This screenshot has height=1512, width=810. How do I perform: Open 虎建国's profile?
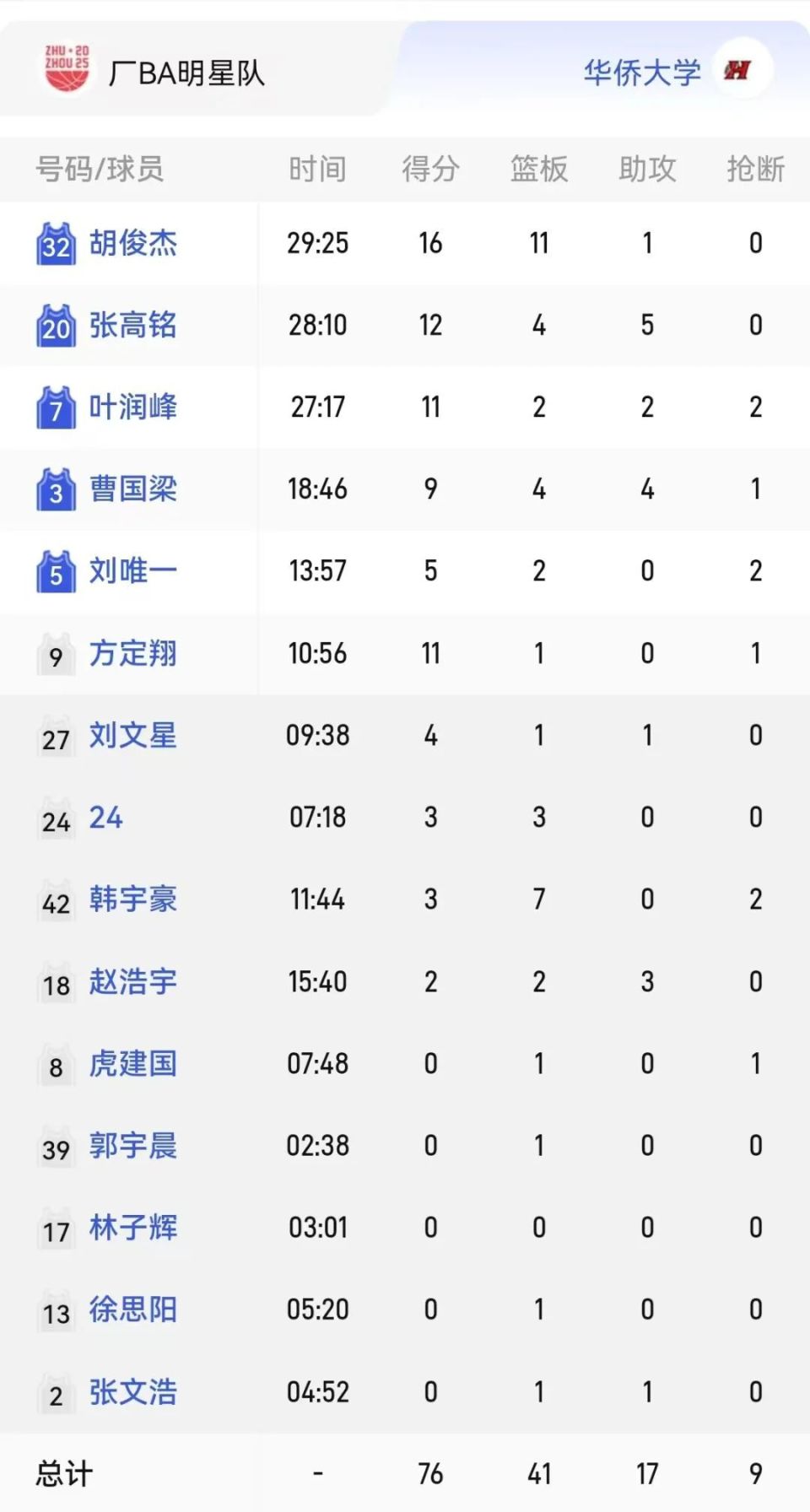tap(133, 1063)
